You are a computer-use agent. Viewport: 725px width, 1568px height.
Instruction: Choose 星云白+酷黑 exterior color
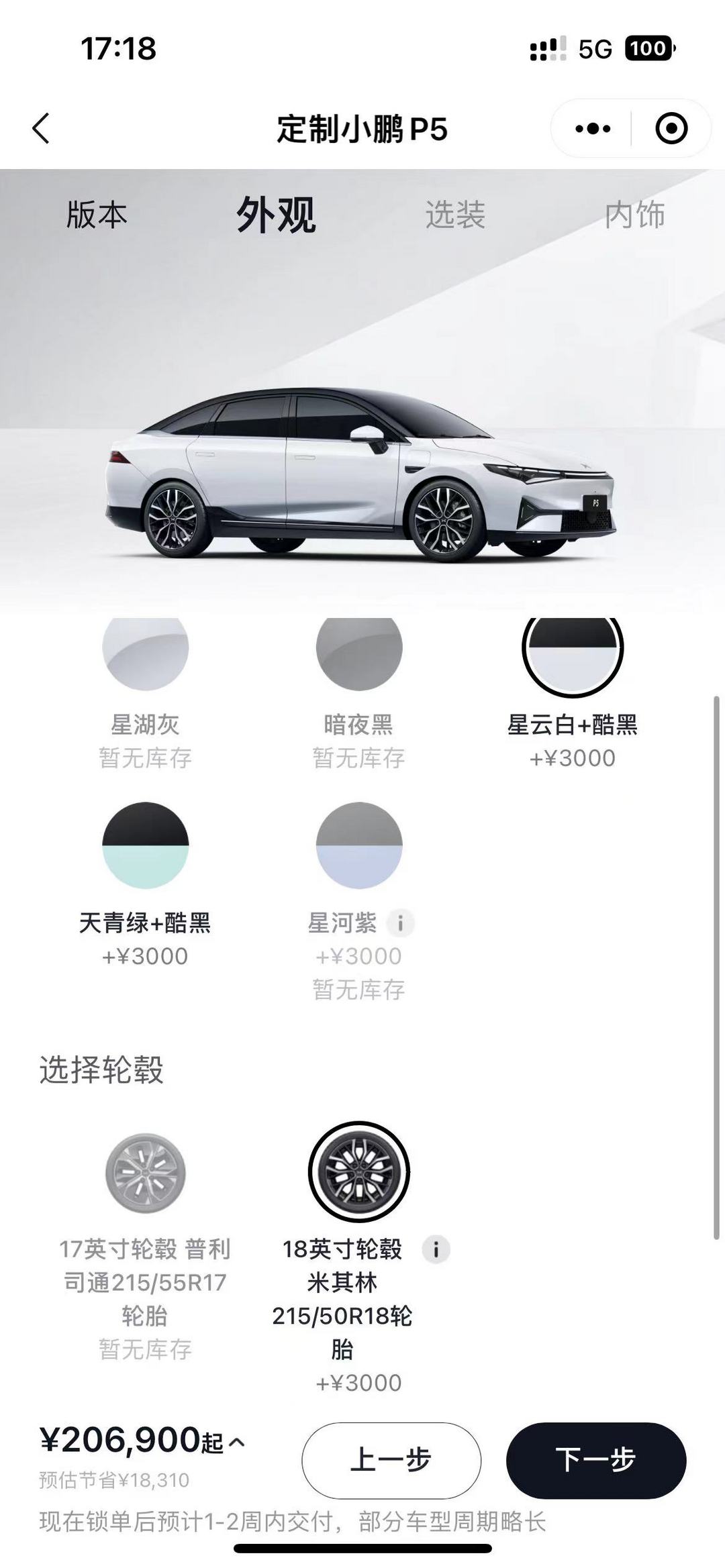click(572, 649)
